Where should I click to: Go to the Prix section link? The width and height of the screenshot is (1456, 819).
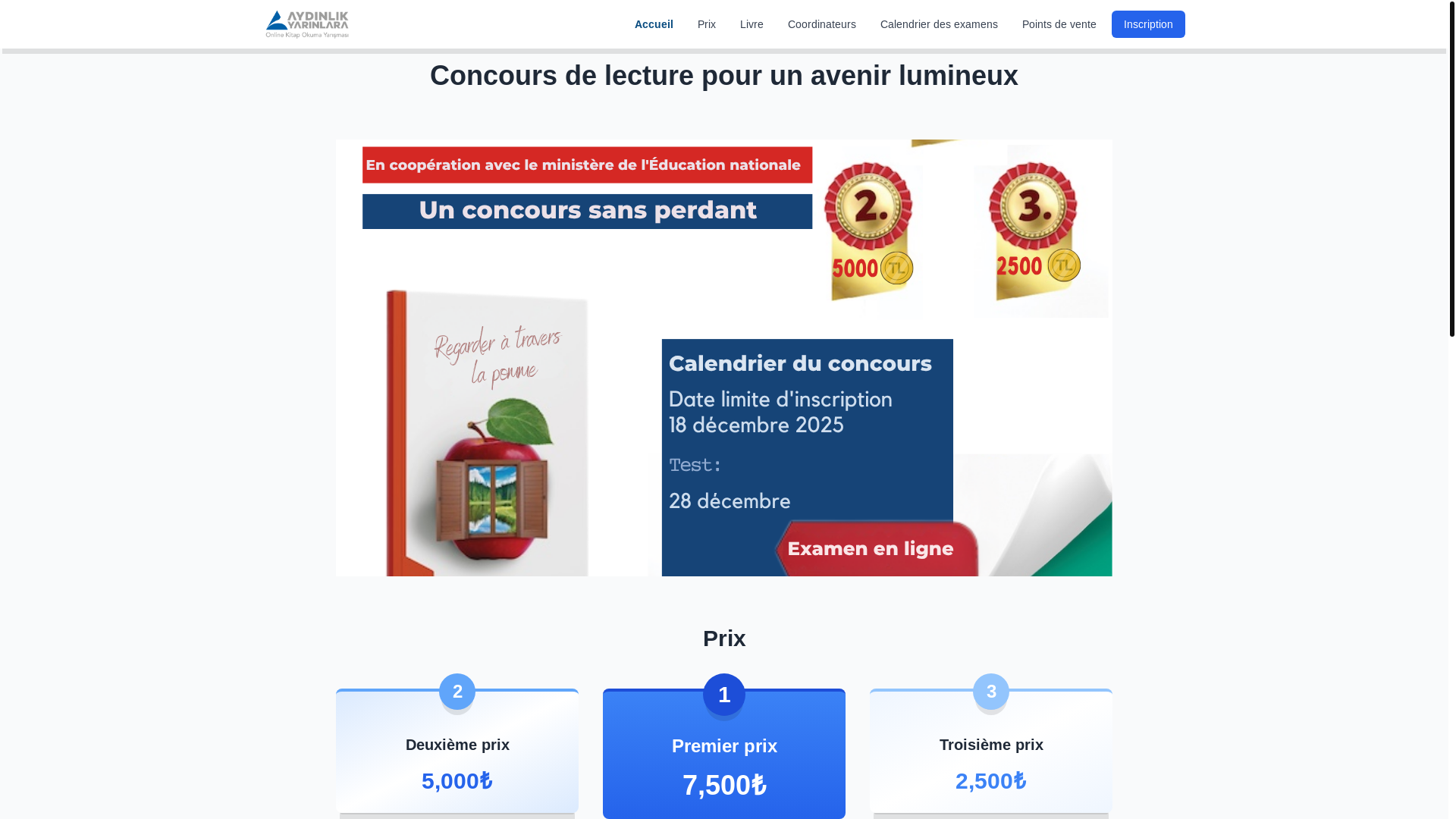point(706,24)
